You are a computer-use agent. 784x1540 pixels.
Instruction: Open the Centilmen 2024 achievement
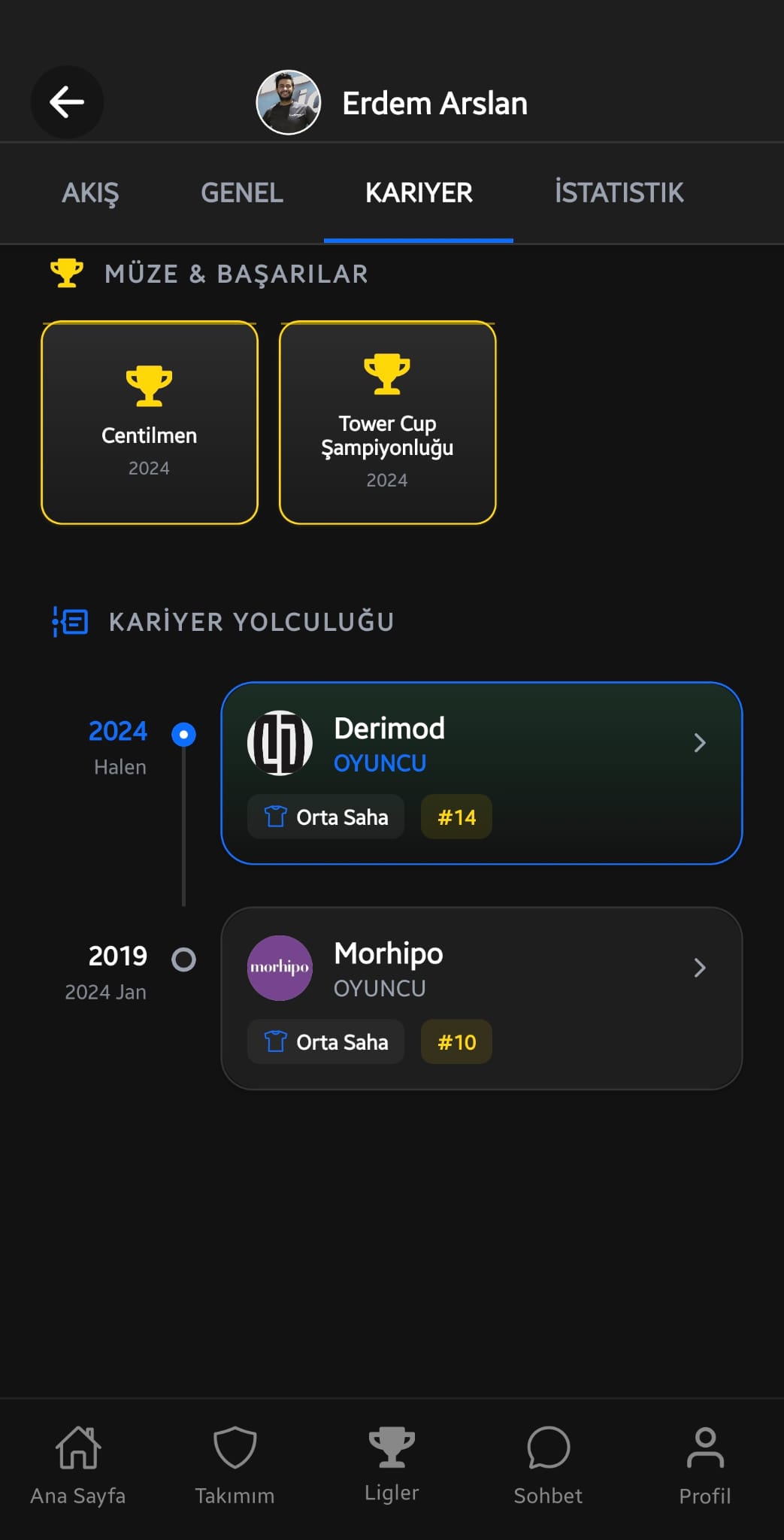tap(149, 421)
